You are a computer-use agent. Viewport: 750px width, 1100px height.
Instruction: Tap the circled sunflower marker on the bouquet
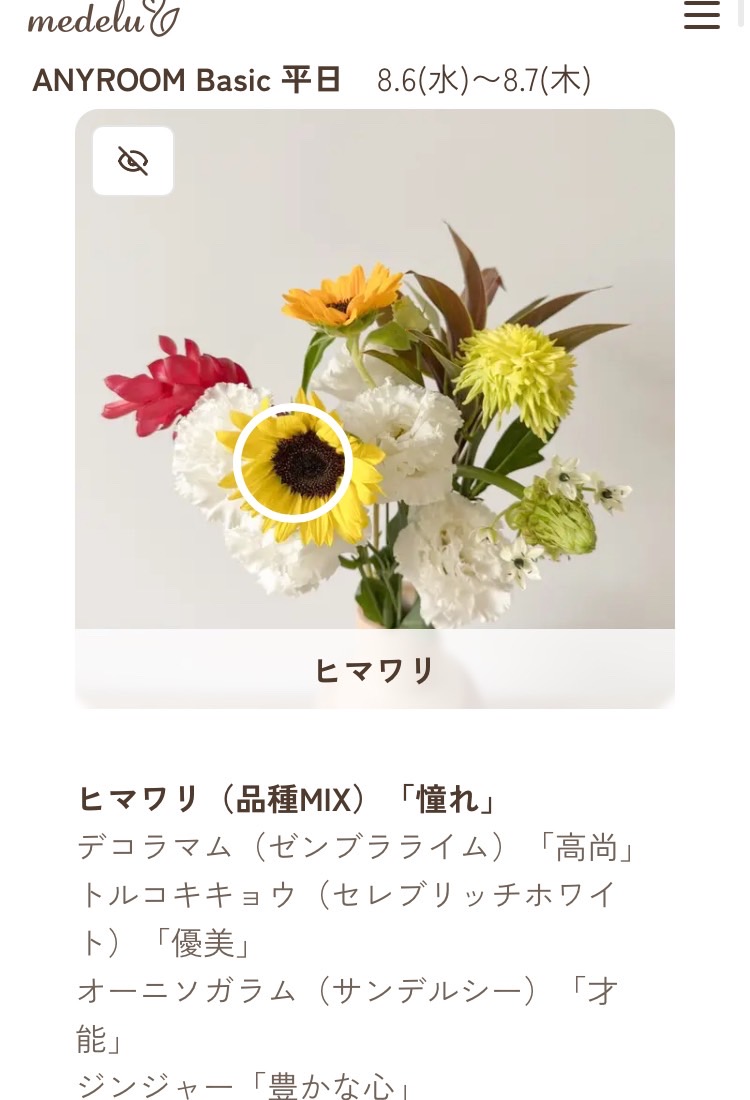pyautogui.click(x=293, y=463)
